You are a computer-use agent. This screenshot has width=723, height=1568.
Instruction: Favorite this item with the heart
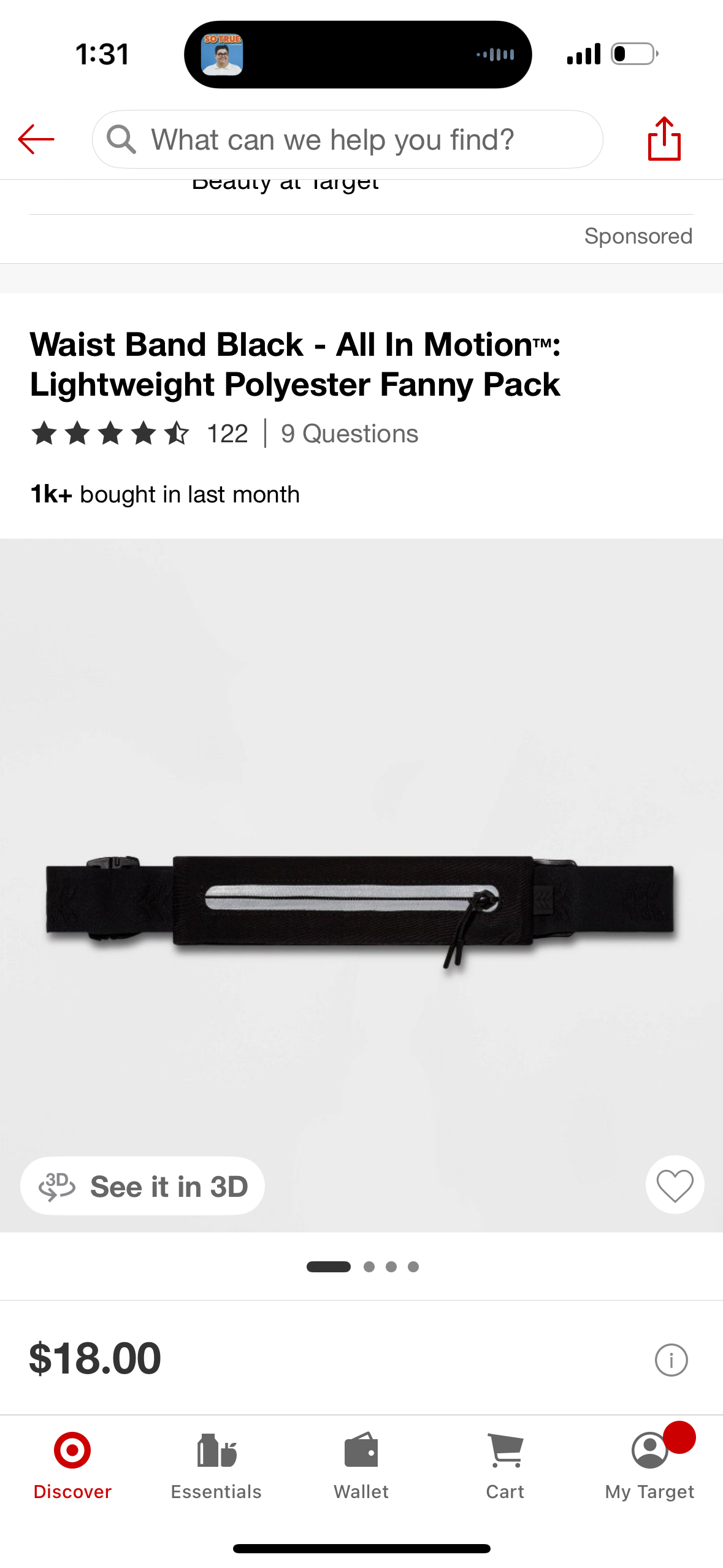(x=674, y=1185)
